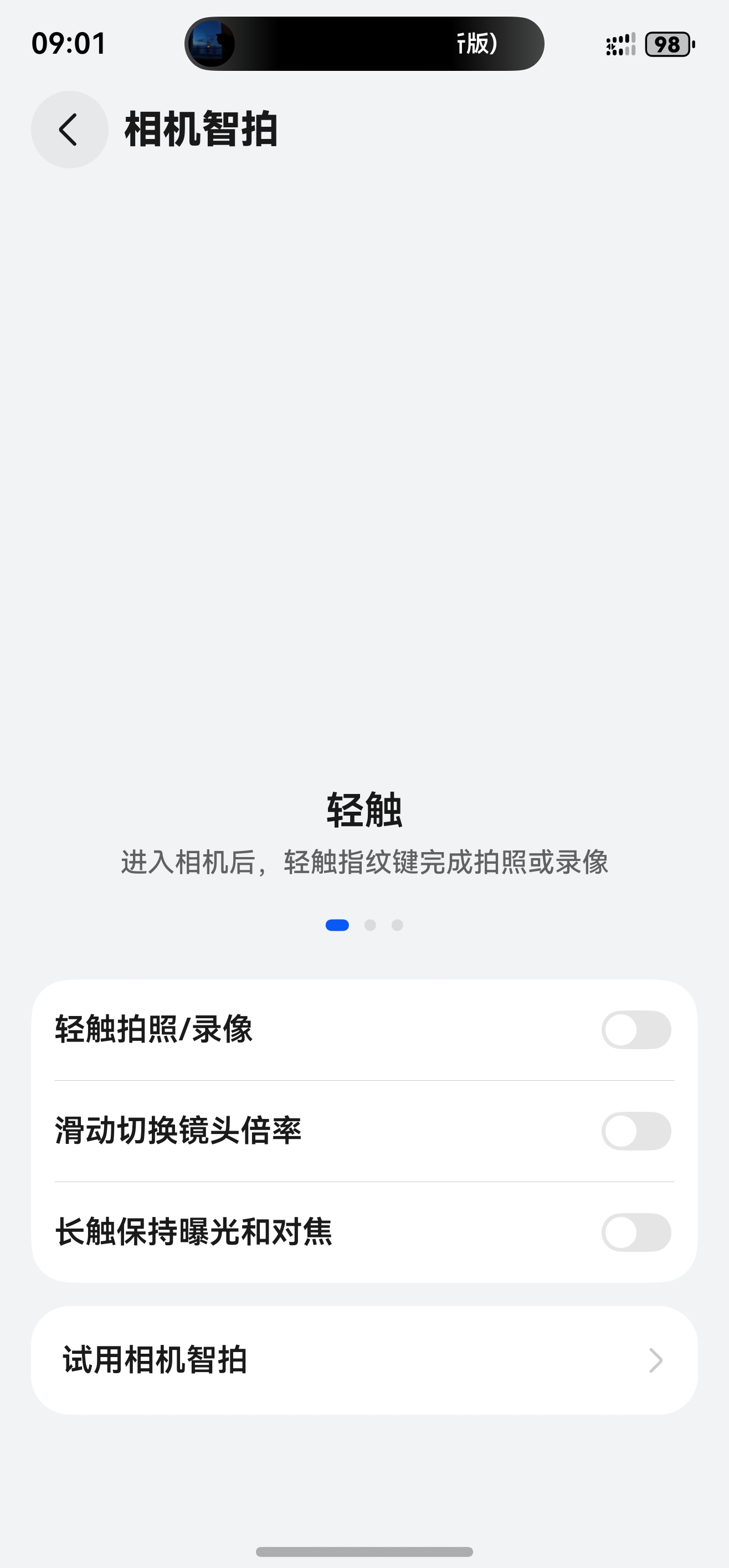This screenshot has height=1568, width=729.
Task: Tap the active blue page indicator dot
Action: [x=337, y=925]
